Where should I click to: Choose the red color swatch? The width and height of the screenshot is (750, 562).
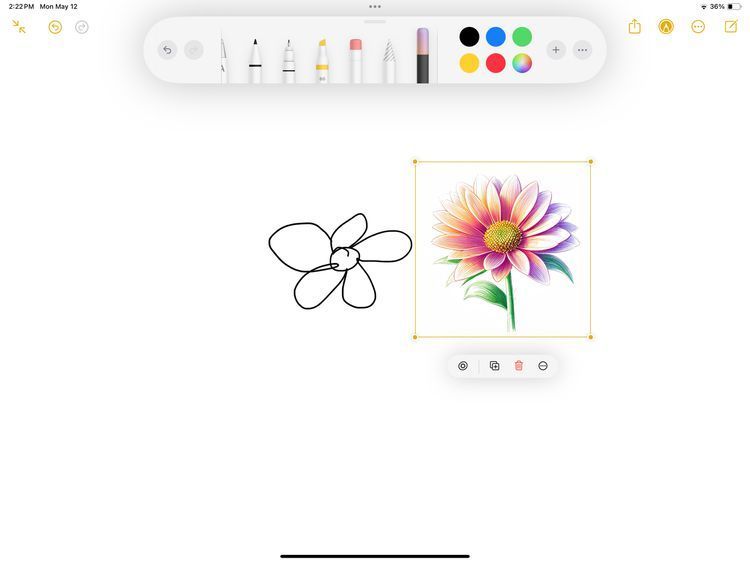pos(496,63)
